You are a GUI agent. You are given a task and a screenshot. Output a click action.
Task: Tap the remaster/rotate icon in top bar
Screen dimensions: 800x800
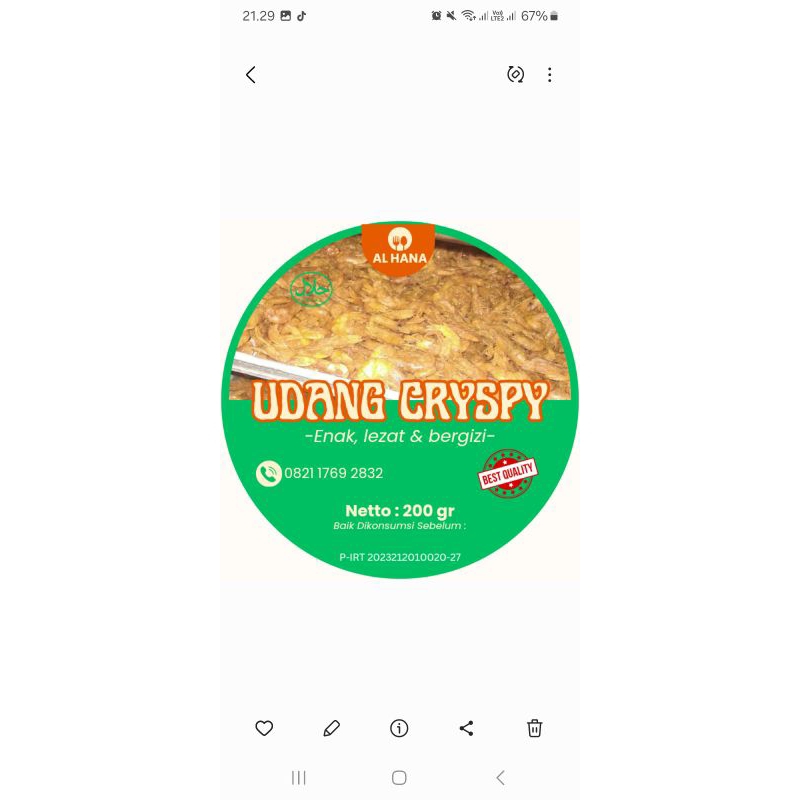[x=515, y=75]
